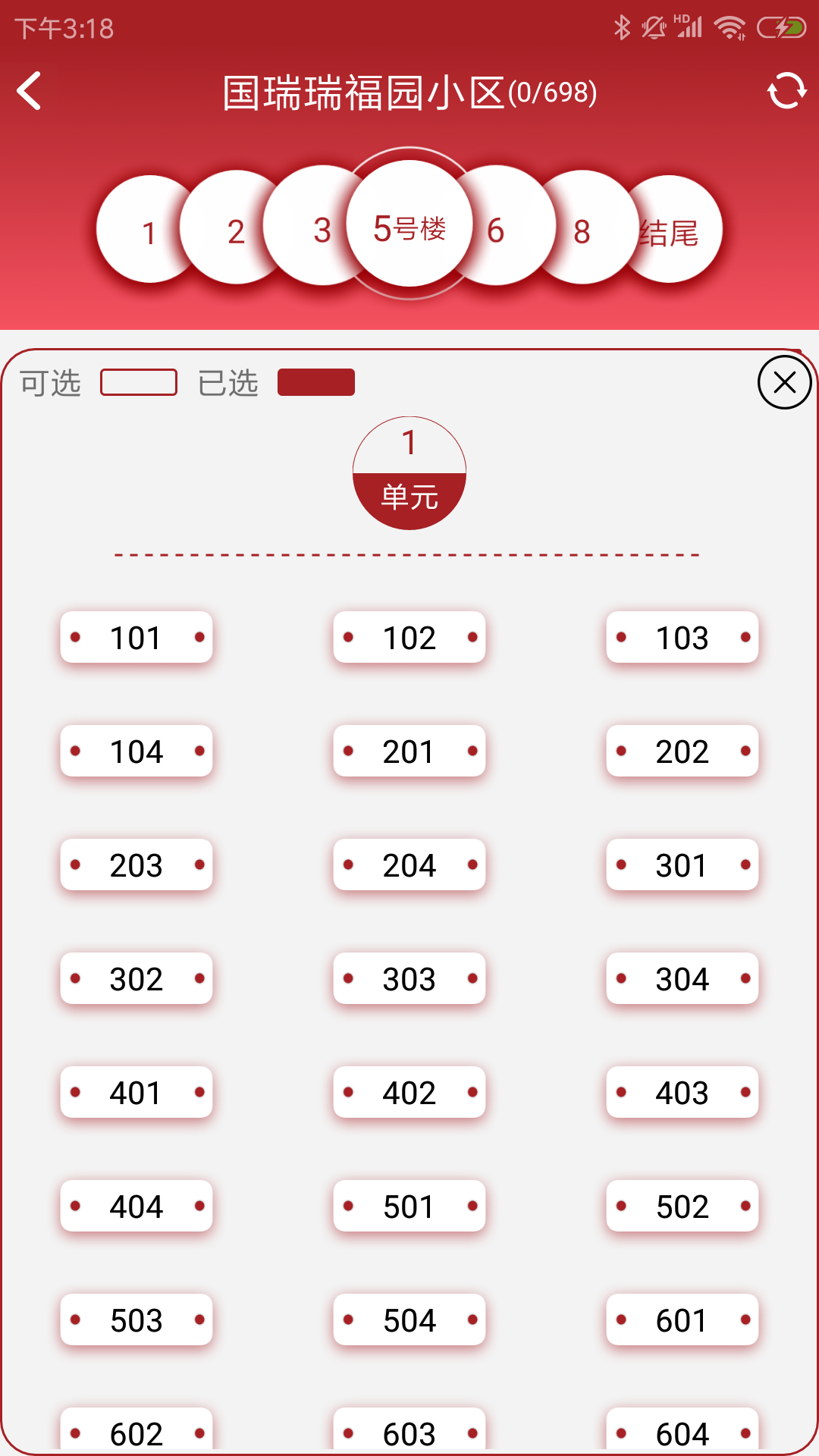Select room 601
The width and height of the screenshot is (819, 1456).
682,1320
